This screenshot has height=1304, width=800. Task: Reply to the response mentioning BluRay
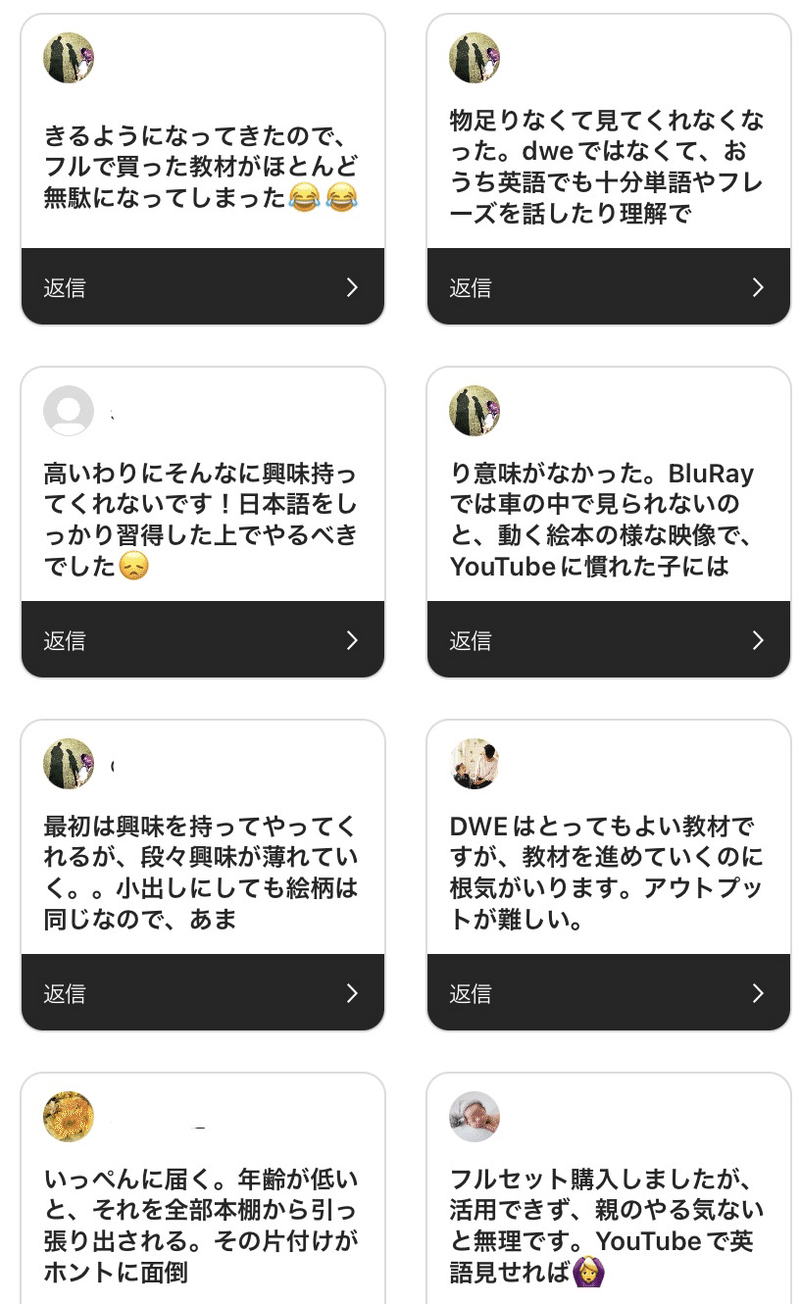click(x=608, y=640)
